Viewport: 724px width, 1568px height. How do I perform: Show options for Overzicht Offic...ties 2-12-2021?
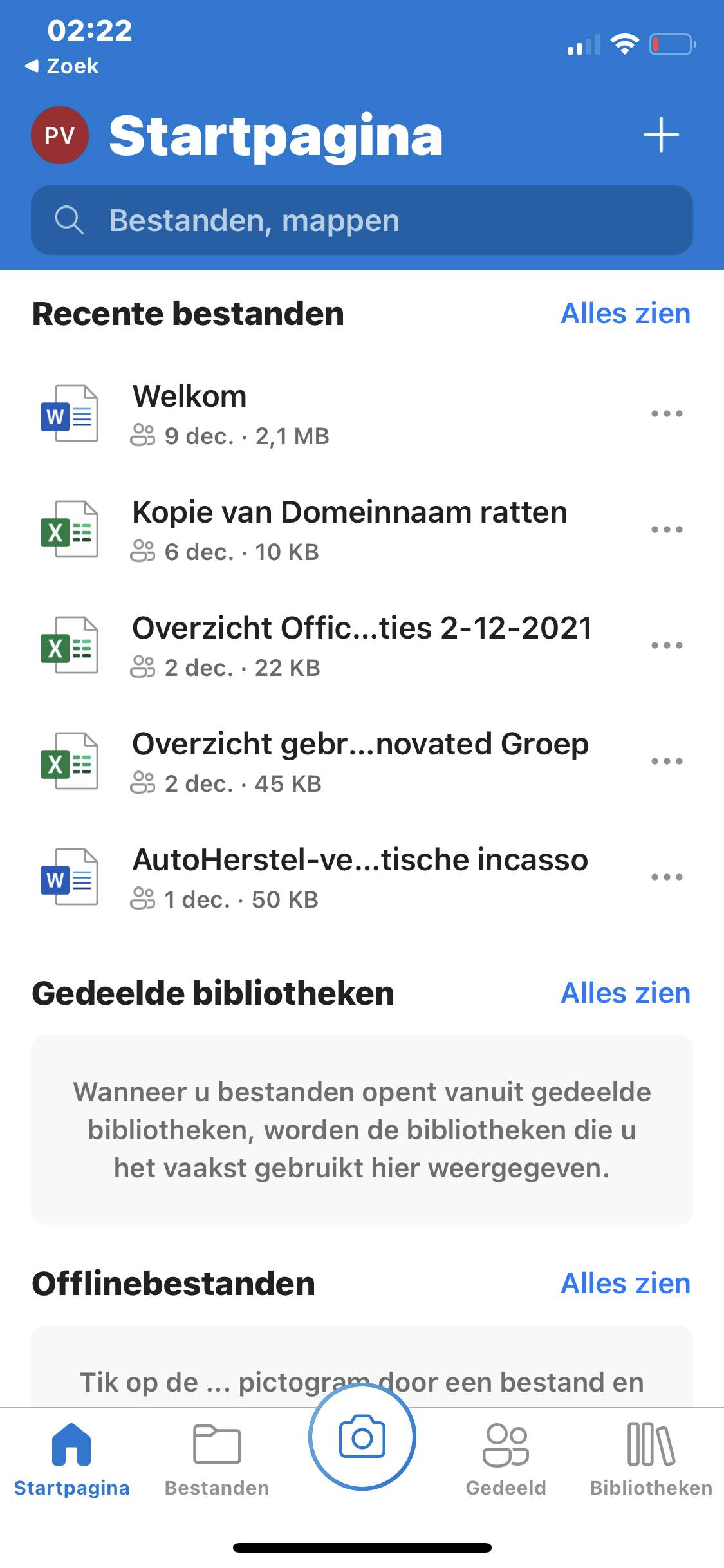coord(666,645)
